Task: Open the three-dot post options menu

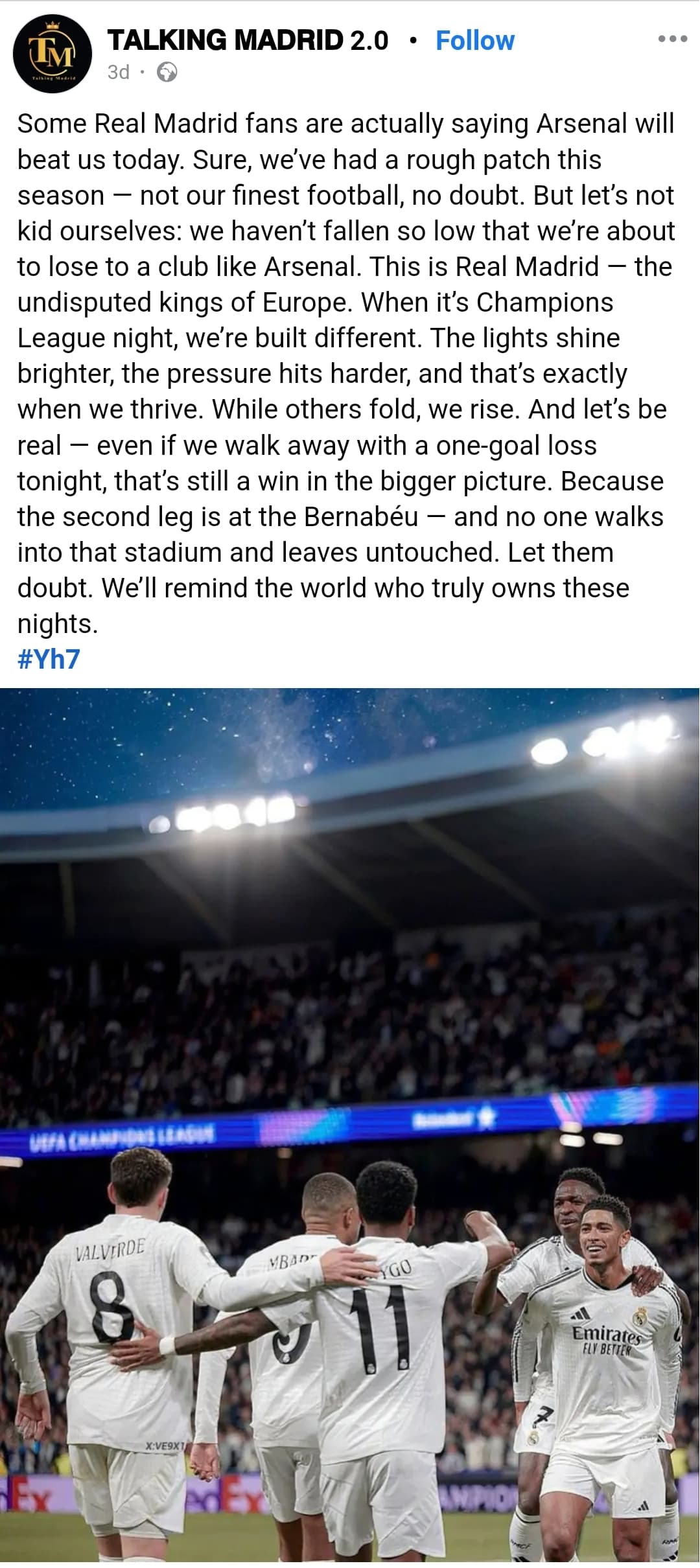Action: [x=672, y=39]
